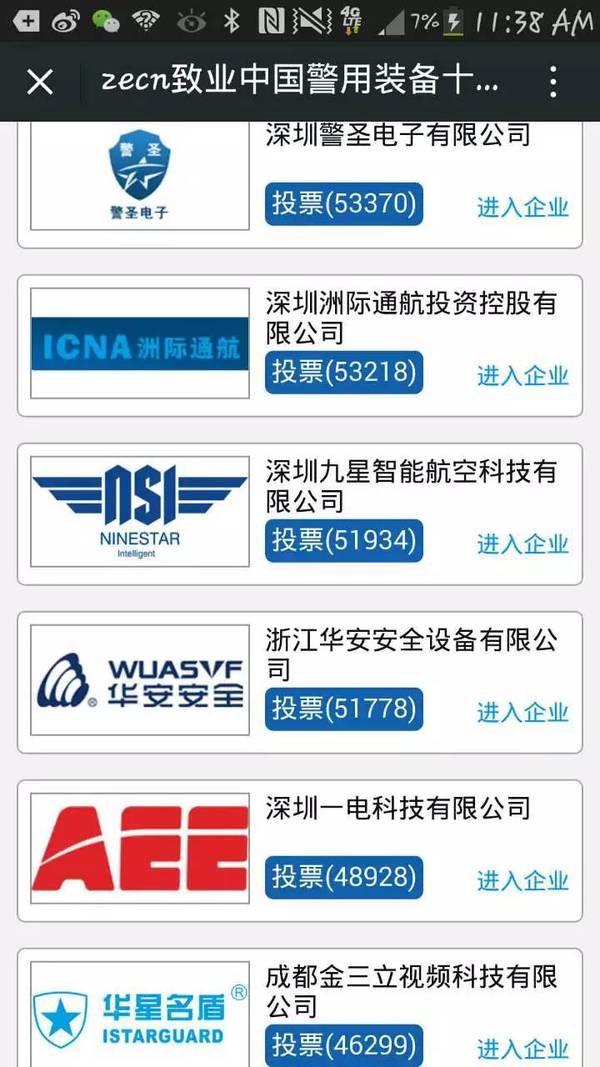Cast a vote for 深圳九星智能航空科技
The height and width of the screenshot is (1067, 600).
click(344, 540)
